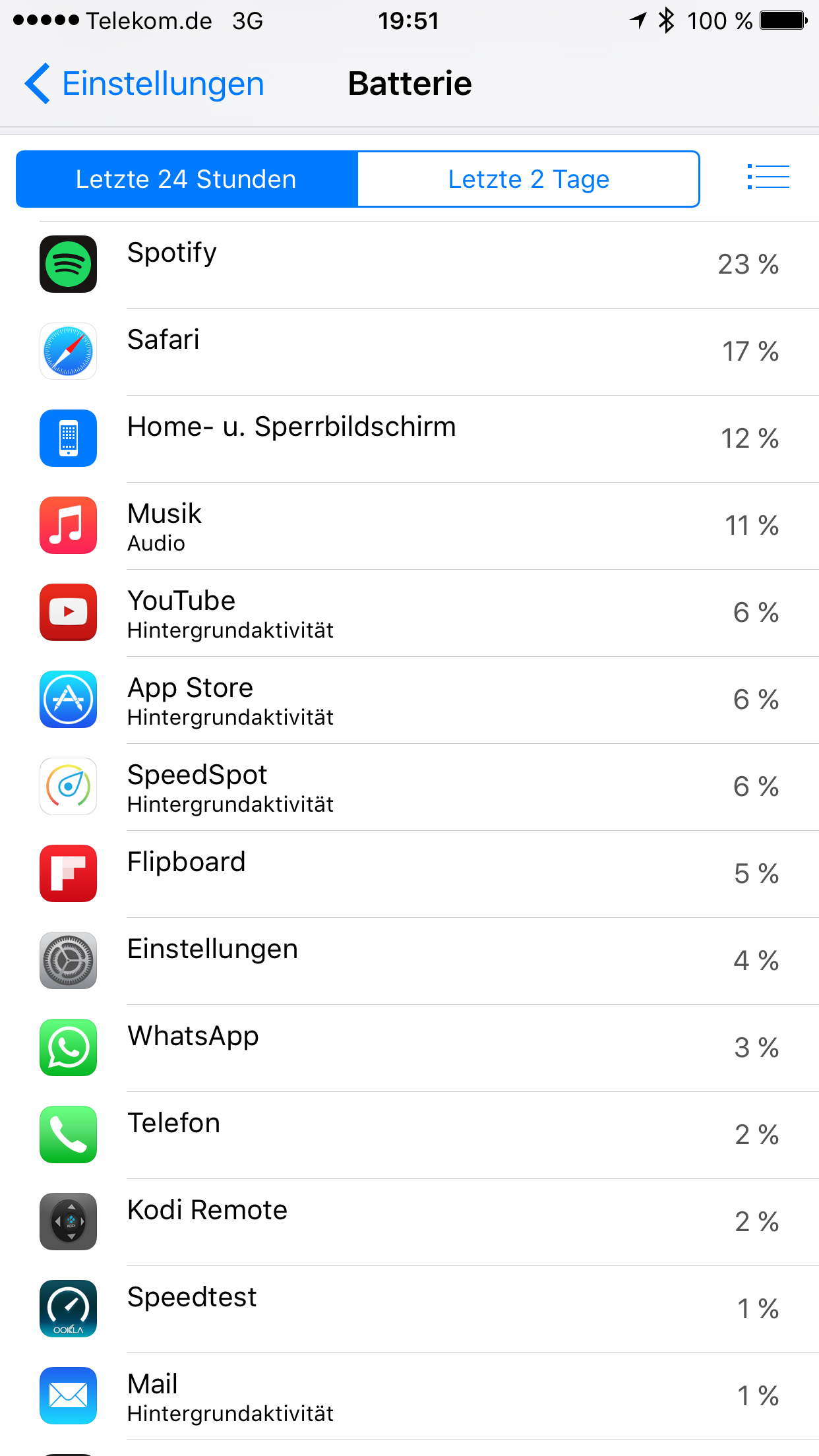
Task: Select the Speedtest row
Action: [x=409, y=1309]
